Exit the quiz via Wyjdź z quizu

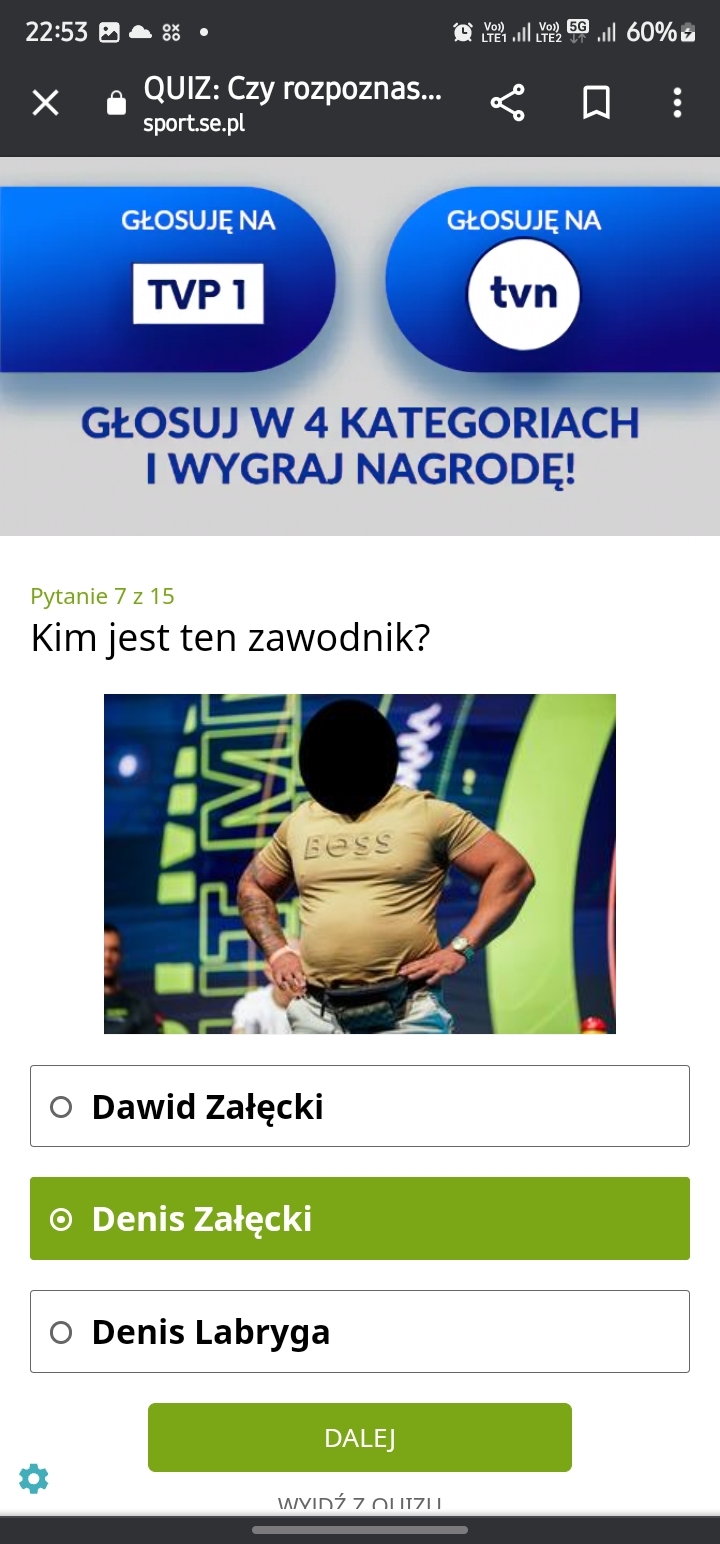coord(360,1504)
